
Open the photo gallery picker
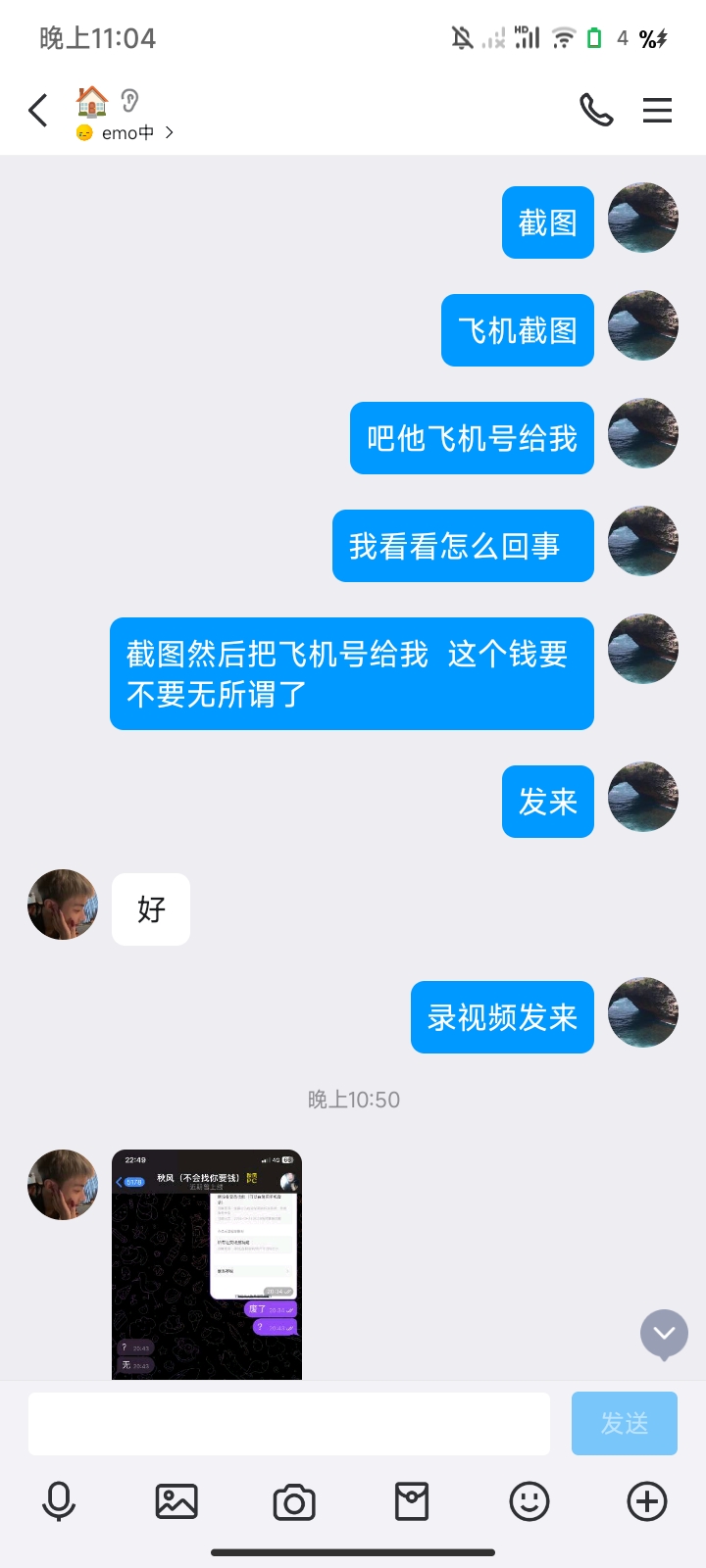(x=176, y=1501)
